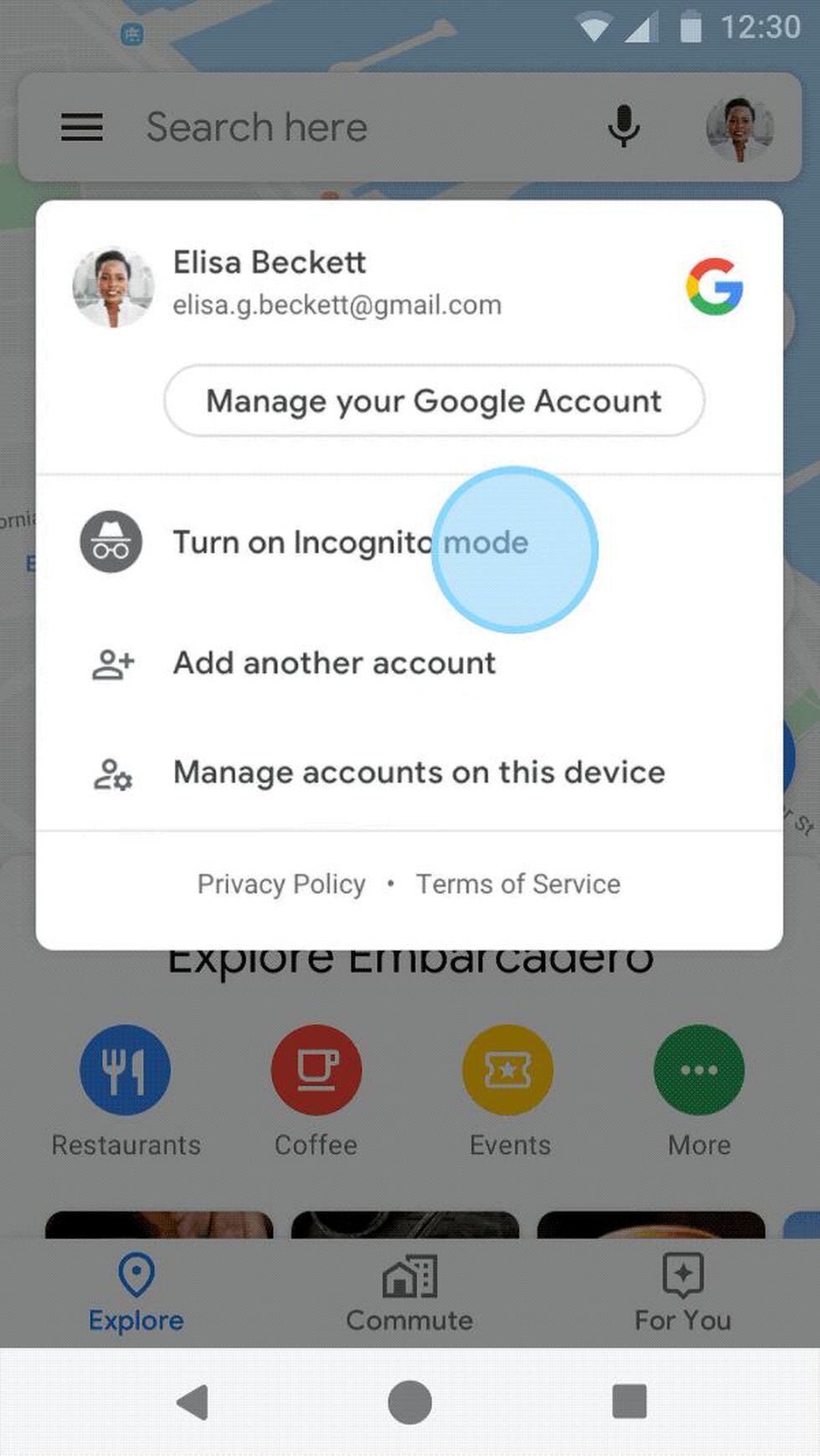The width and height of the screenshot is (820, 1456).
Task: Tap the system back button
Action: pyautogui.click(x=193, y=1402)
